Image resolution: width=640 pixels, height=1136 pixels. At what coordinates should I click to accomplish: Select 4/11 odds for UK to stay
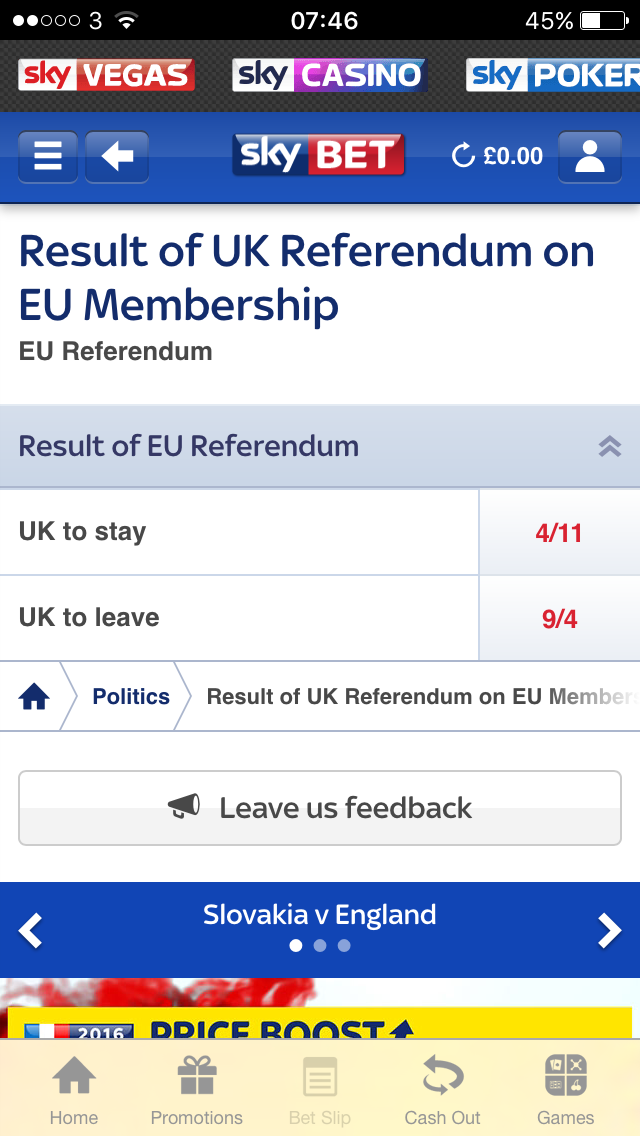click(x=559, y=533)
